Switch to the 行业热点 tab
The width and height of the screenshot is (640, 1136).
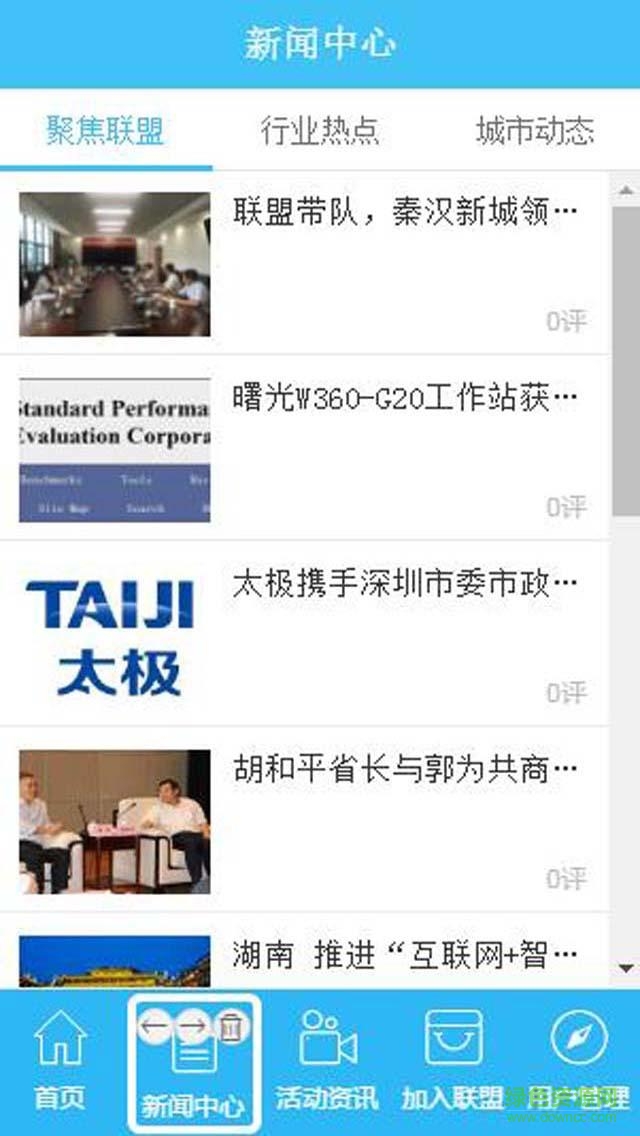pyautogui.click(x=320, y=131)
